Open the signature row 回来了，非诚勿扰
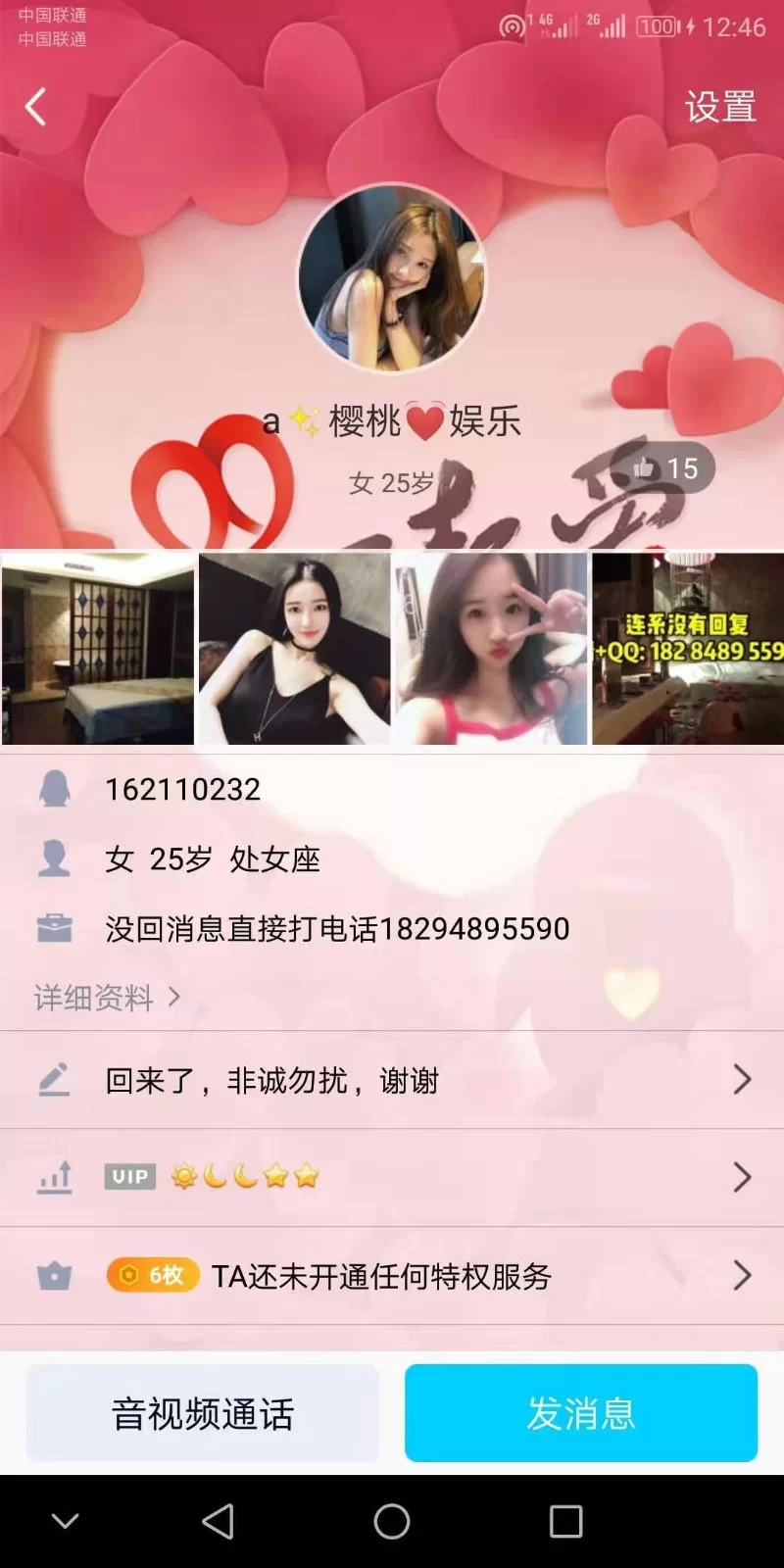784x1568 pixels. [392, 1080]
